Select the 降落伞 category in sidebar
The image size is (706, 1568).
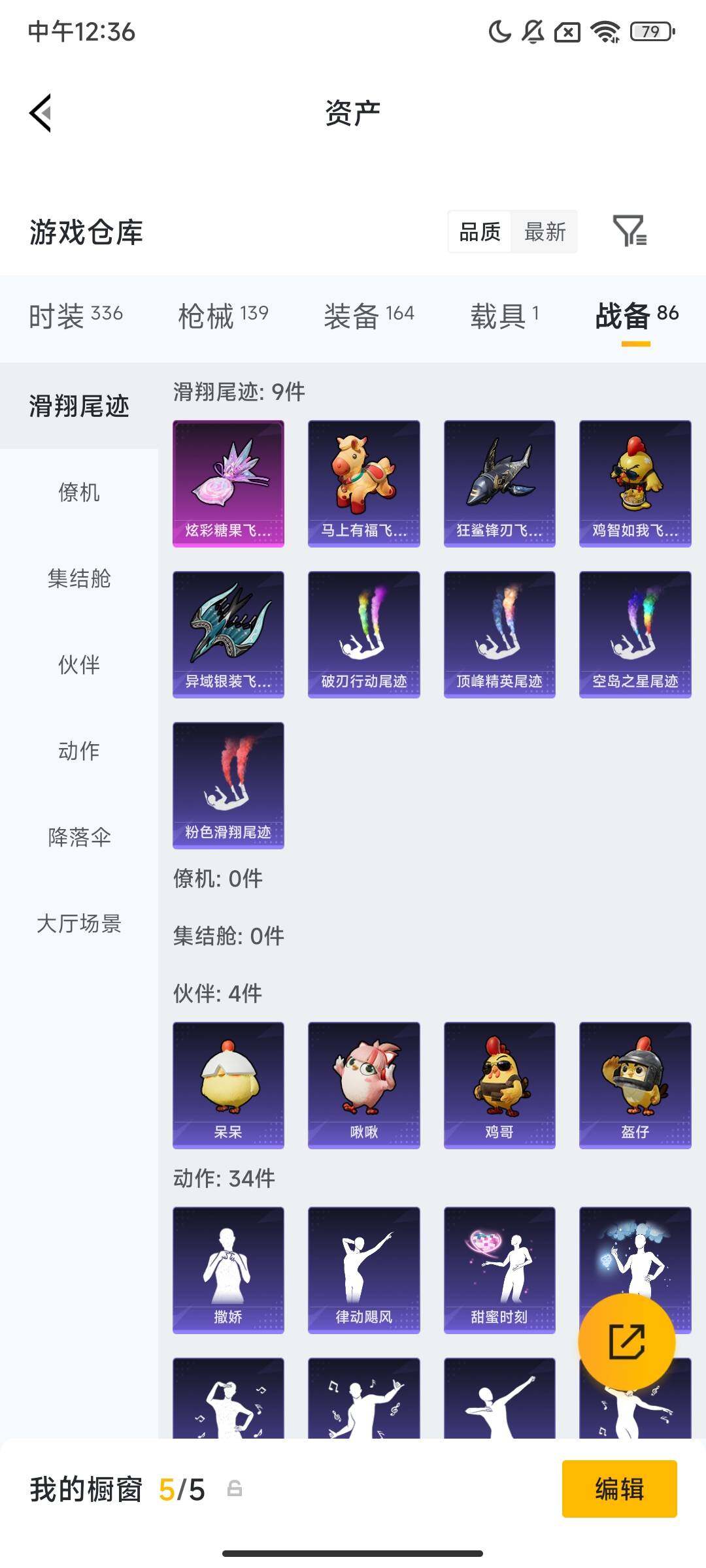pyautogui.click(x=80, y=838)
